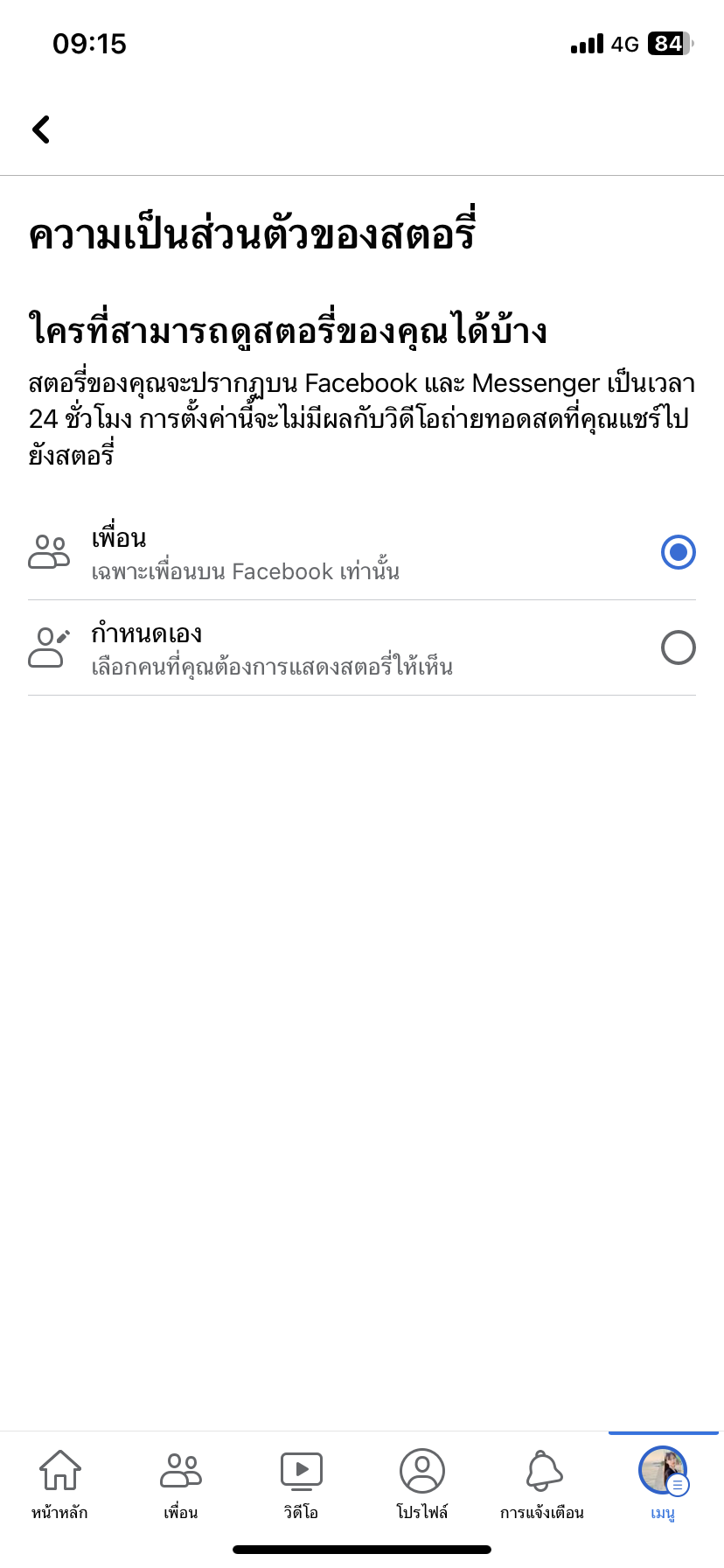
Task: Open the โปรไฟล์ profile tab
Action: click(422, 1482)
